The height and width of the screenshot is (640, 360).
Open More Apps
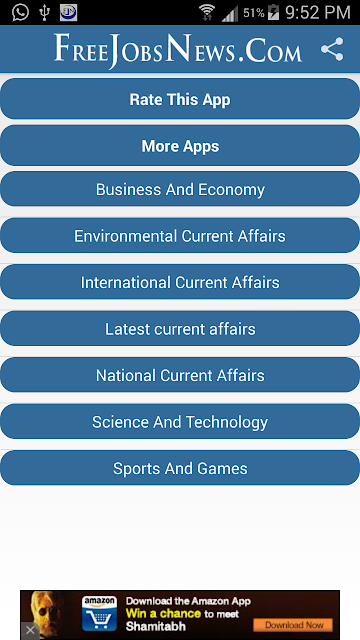pyautogui.click(x=180, y=145)
